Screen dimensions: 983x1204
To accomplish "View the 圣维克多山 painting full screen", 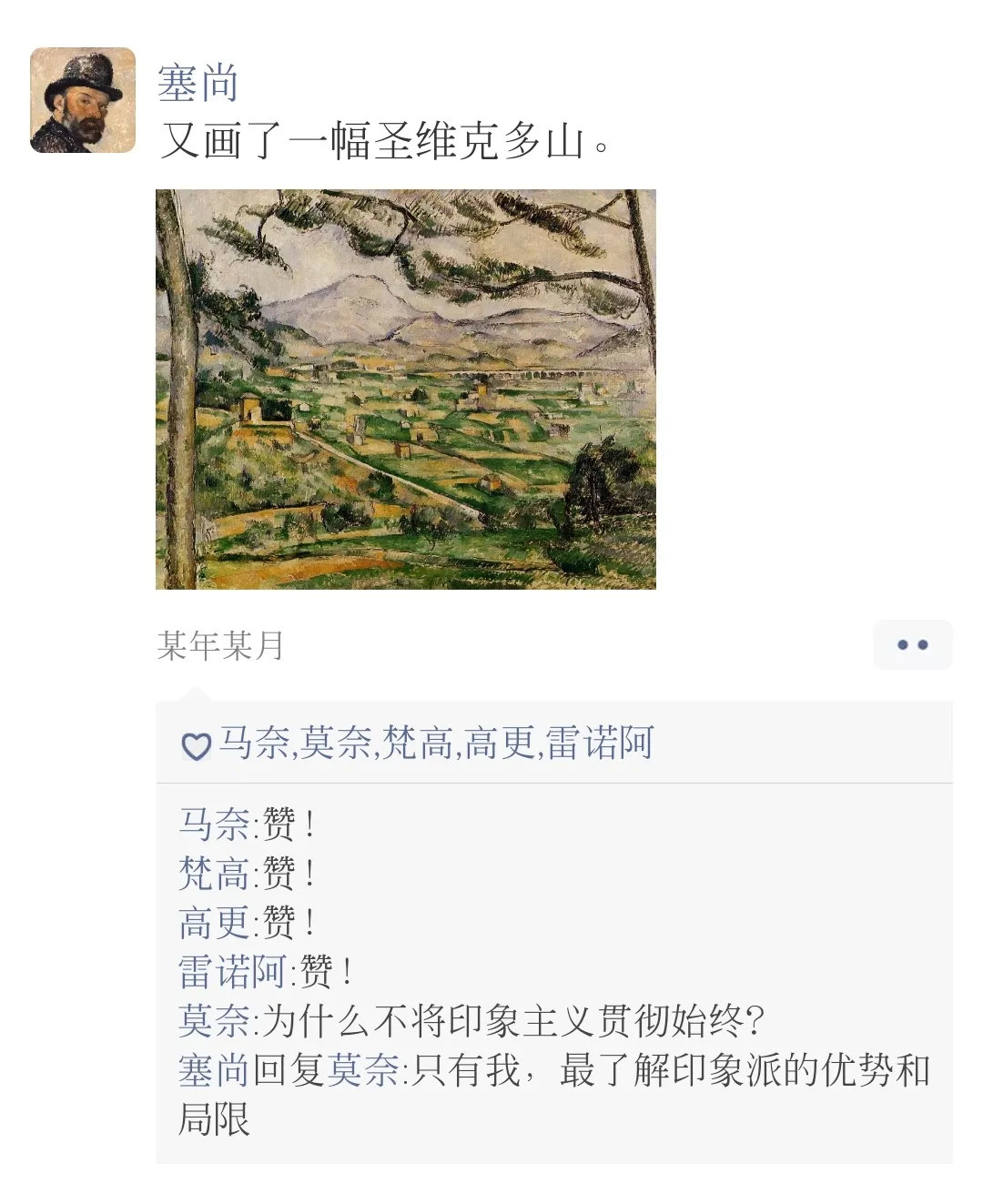I will [x=405, y=389].
